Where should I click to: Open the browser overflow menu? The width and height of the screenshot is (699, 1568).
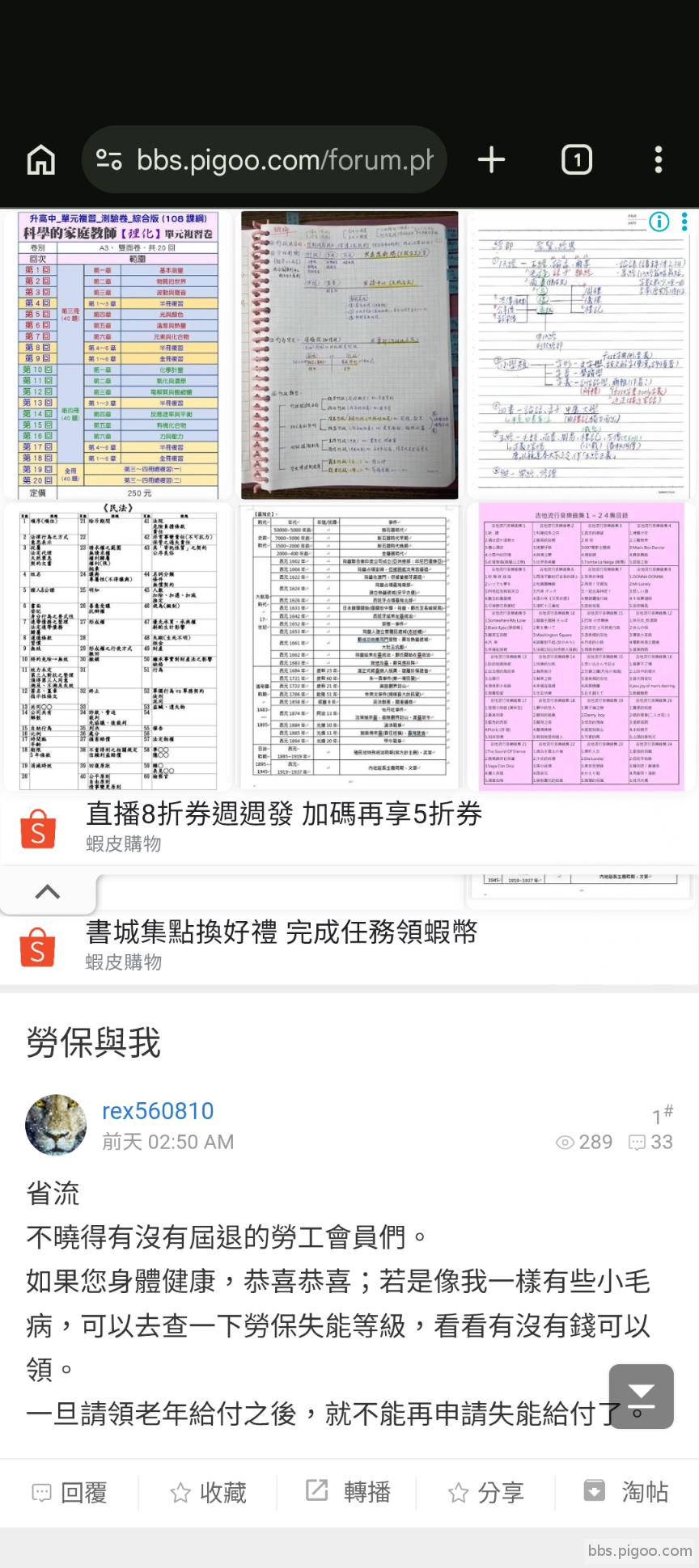pos(658,160)
